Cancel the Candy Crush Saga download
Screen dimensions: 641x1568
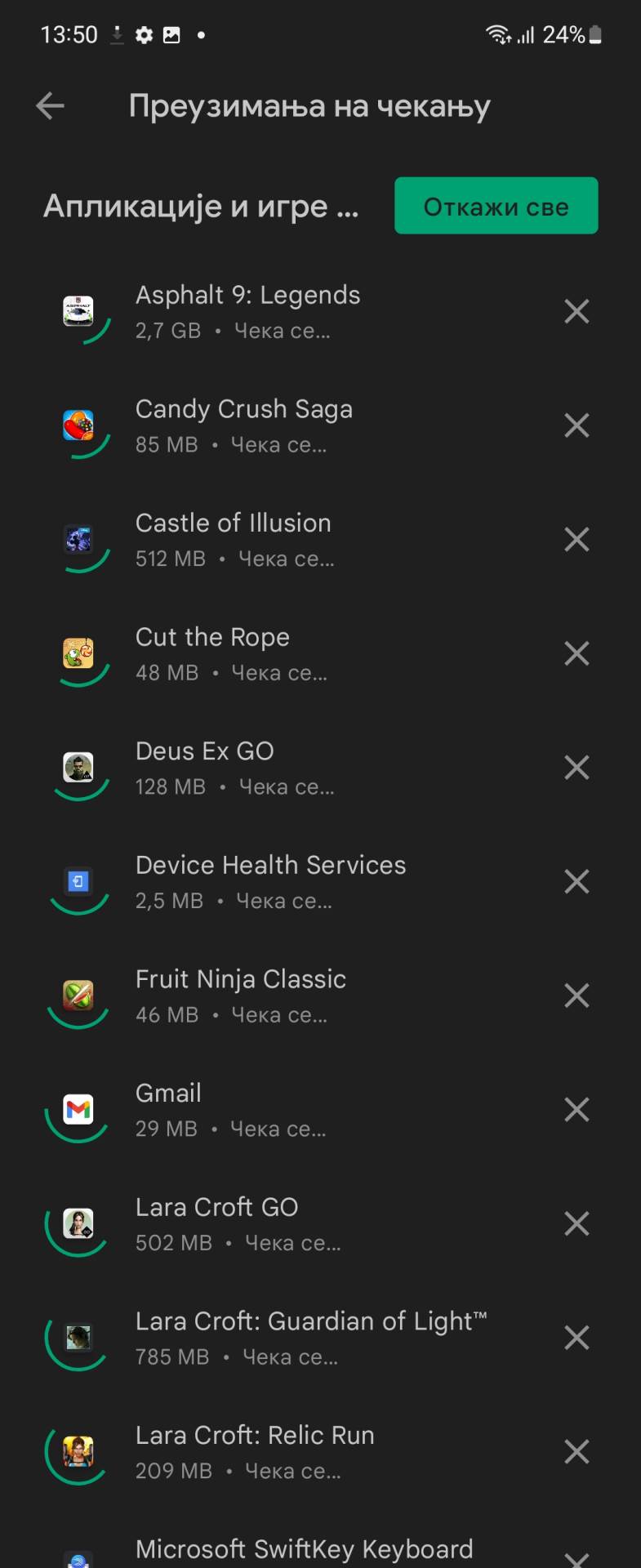576,425
